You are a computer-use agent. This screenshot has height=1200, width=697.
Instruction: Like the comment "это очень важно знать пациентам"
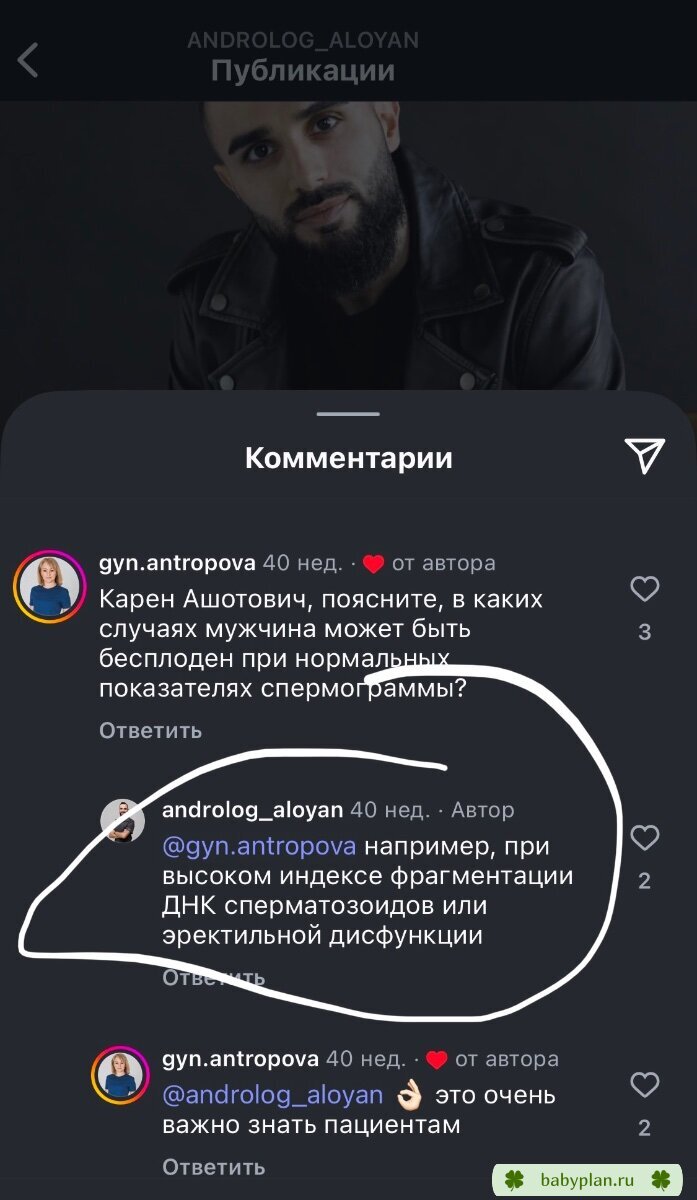coord(645,1085)
